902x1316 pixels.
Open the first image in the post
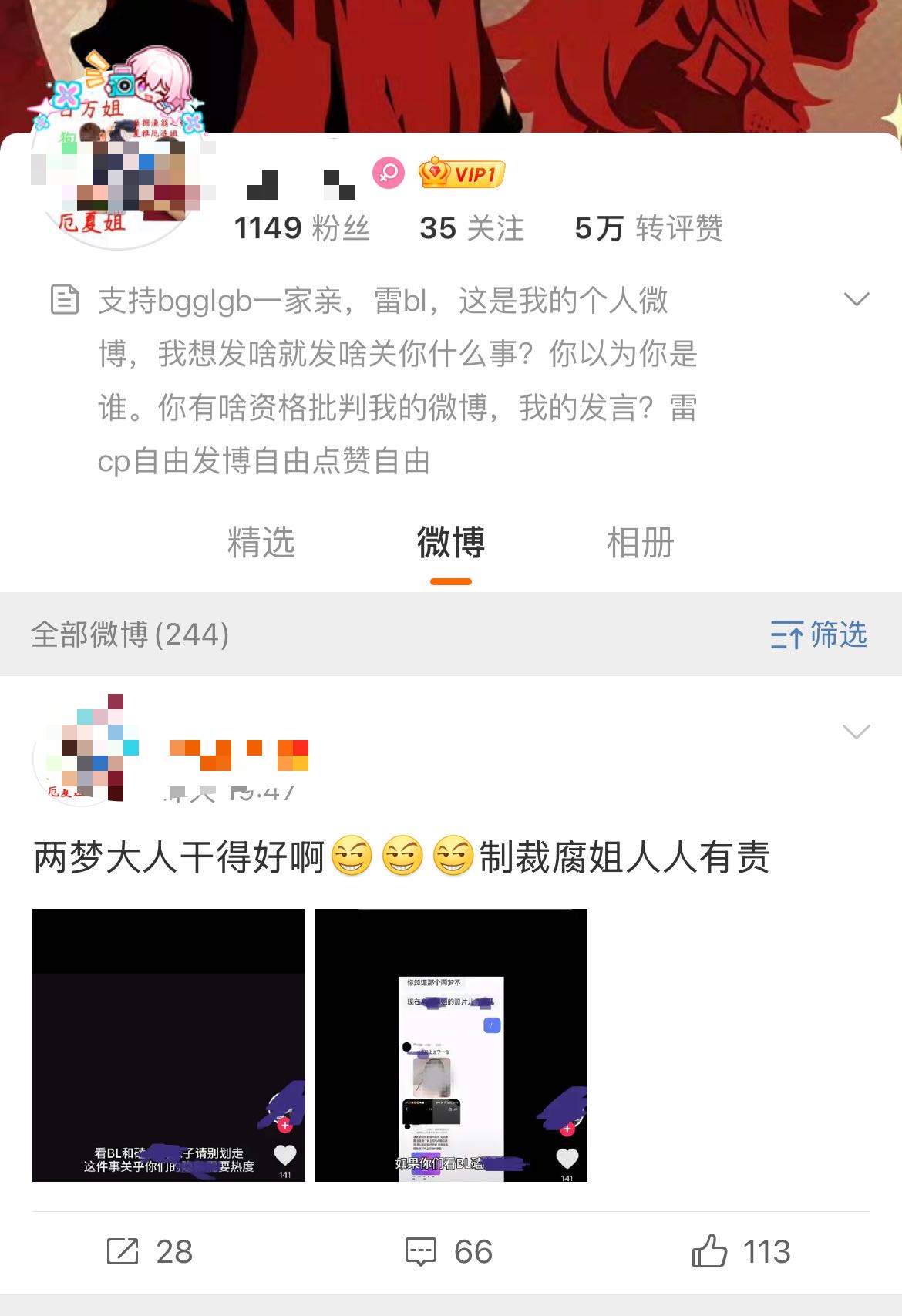click(x=169, y=1045)
